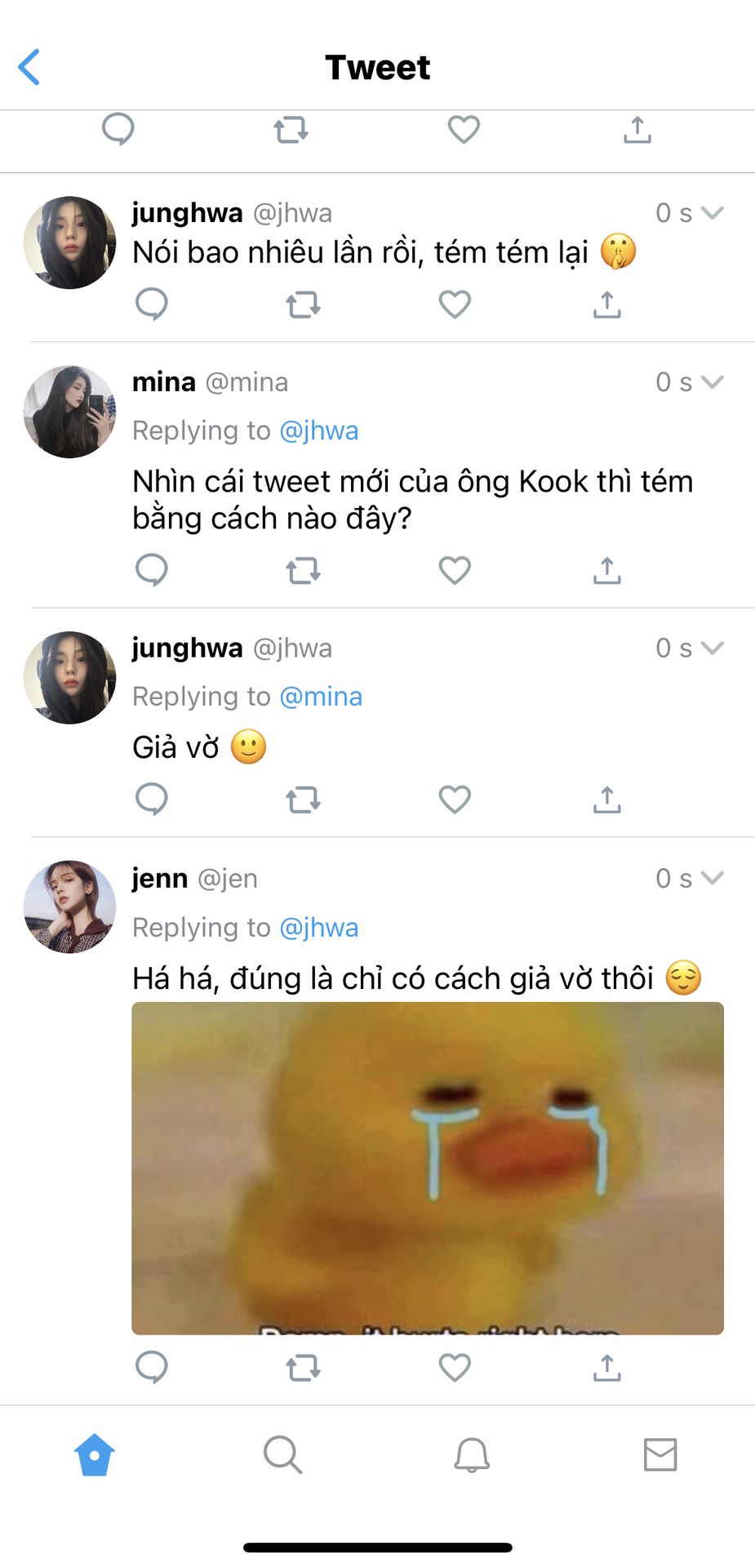This screenshot has width=755, height=1568.
Task: Open the Messages envelope tab
Action: [x=660, y=1454]
